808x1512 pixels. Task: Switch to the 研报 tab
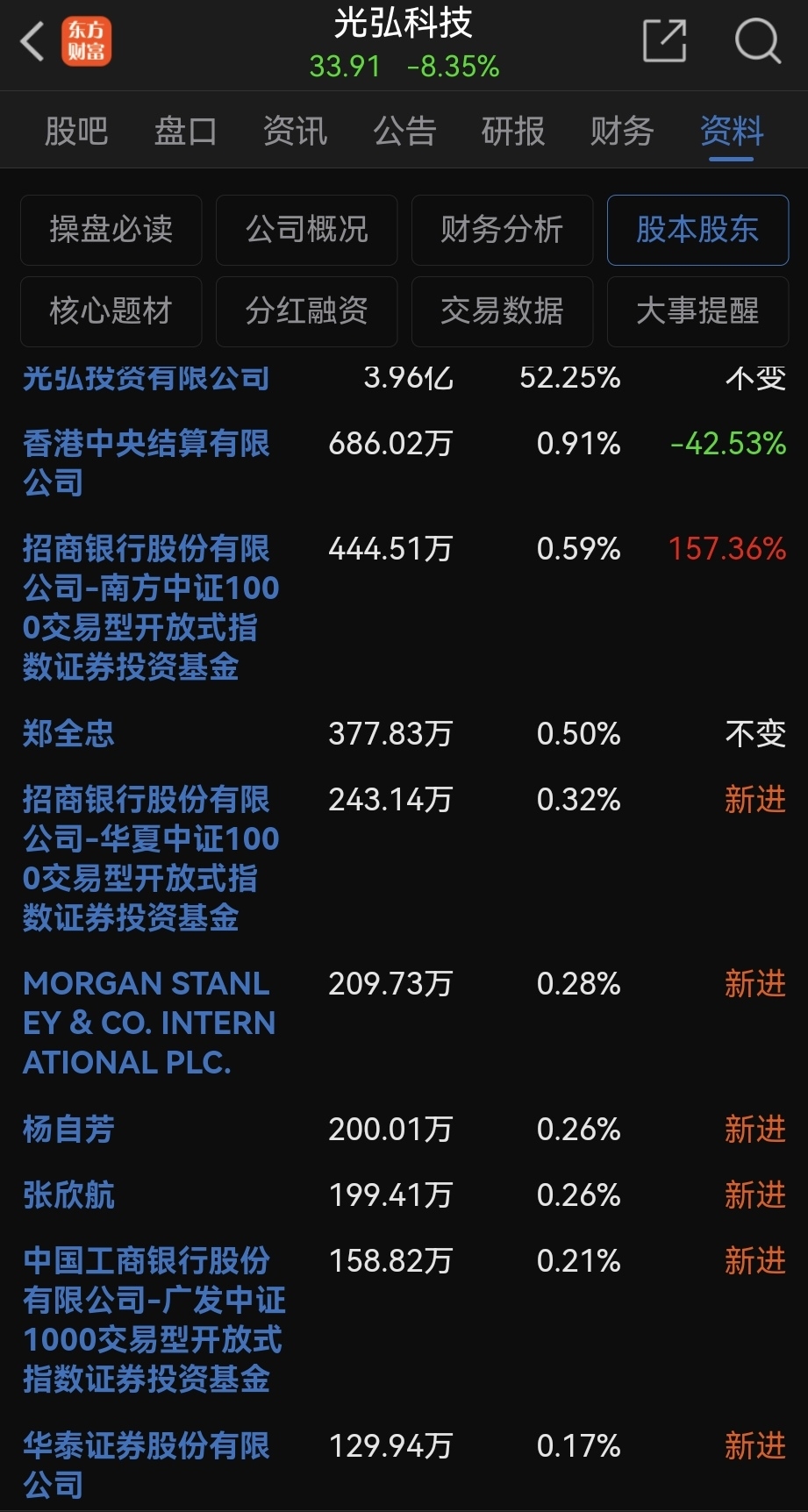click(513, 132)
